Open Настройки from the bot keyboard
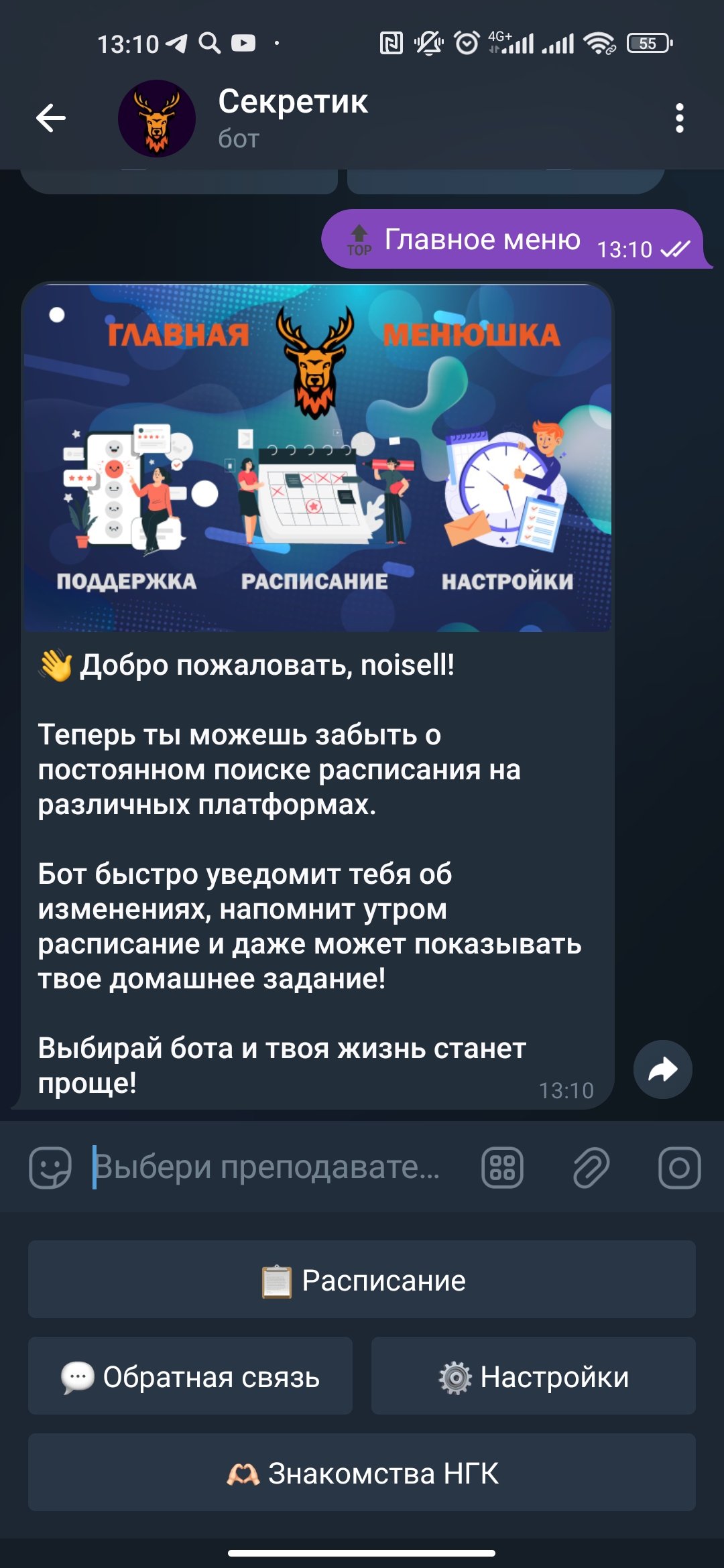Viewport: 724px width, 1568px height. tap(534, 1376)
